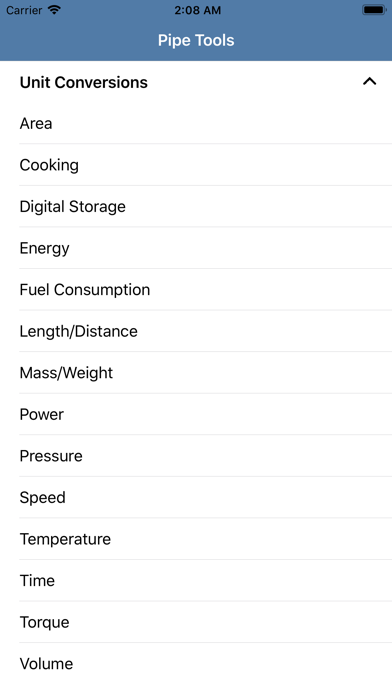Tap the Power row

196,414
